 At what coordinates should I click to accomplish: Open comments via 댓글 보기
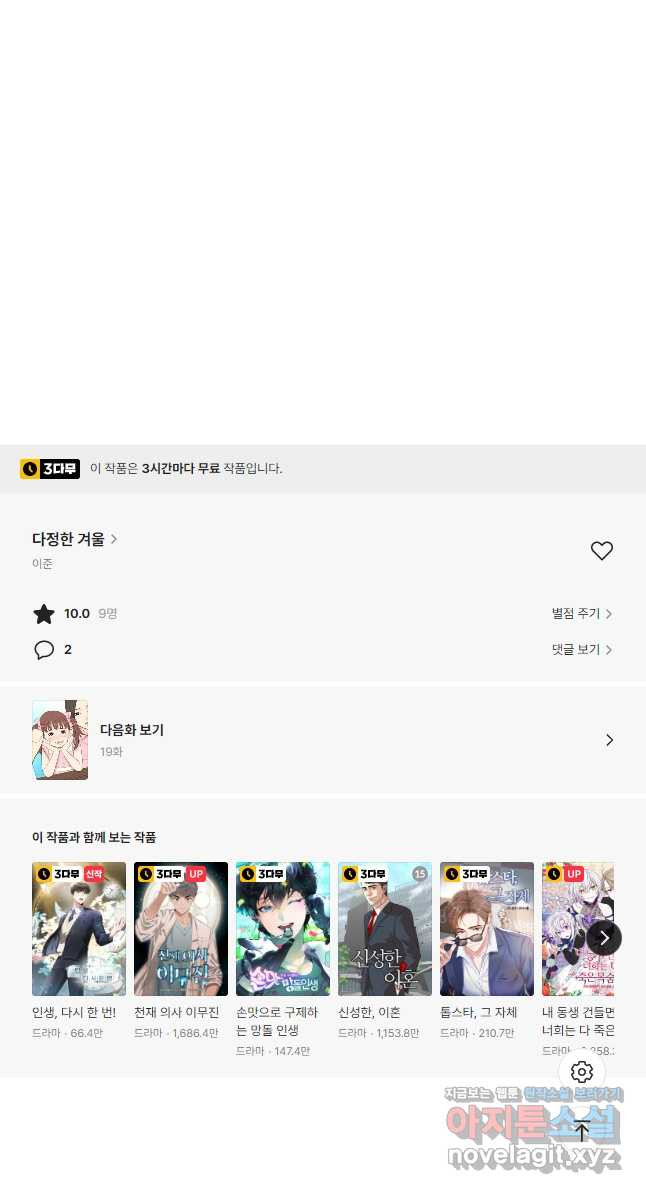(582, 650)
